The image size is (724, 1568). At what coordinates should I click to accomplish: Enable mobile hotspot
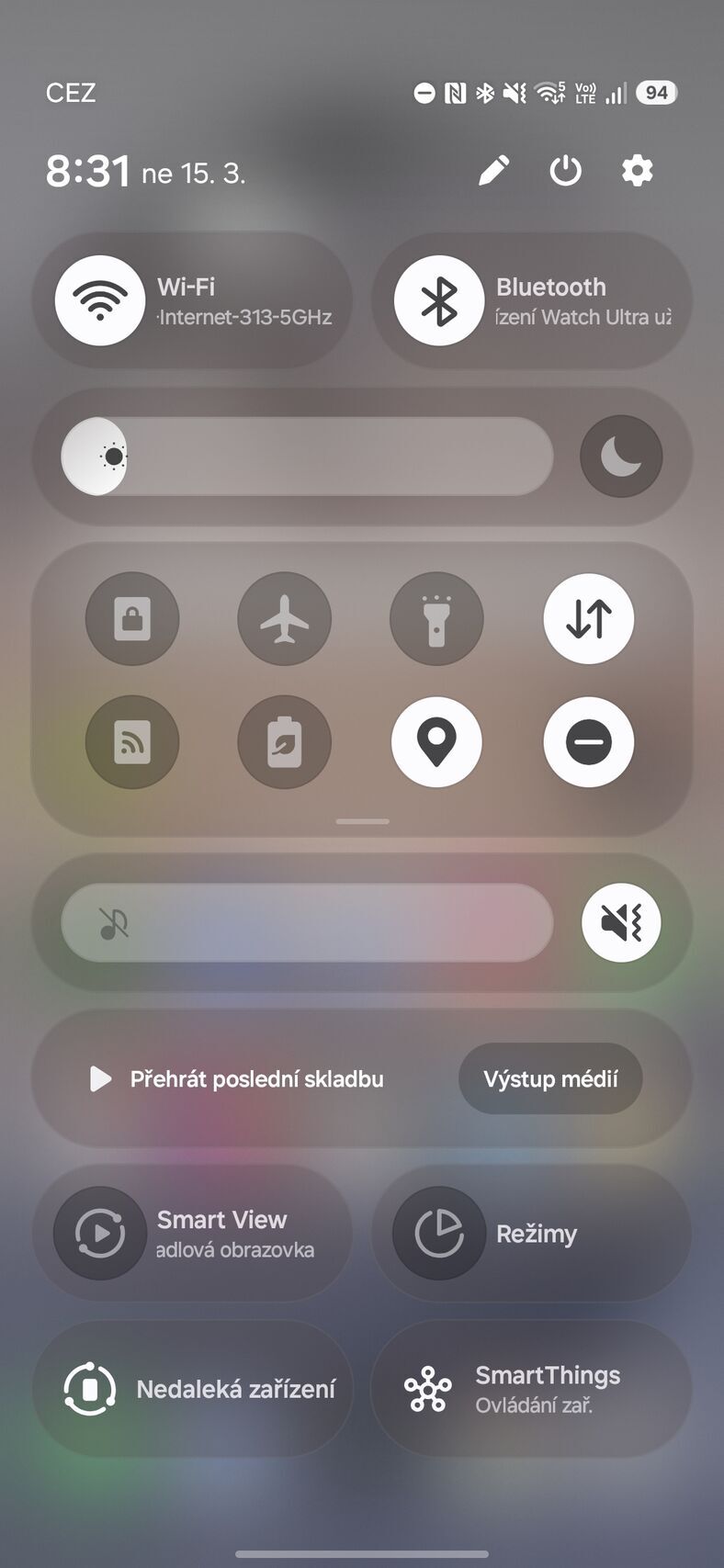pyautogui.click(x=132, y=742)
